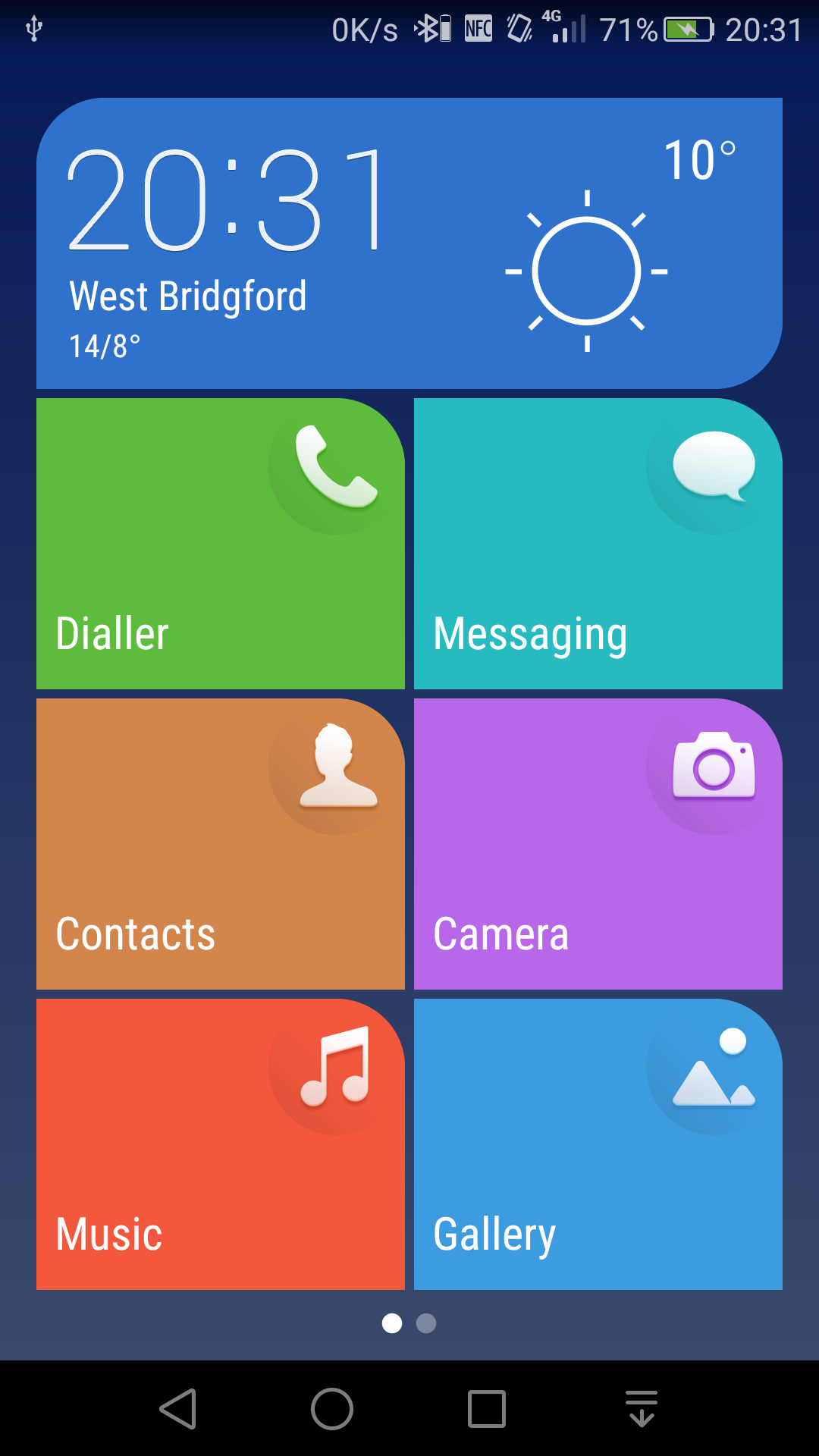Open the Messaging tile
Screen dimensions: 819x1456
coord(598,544)
